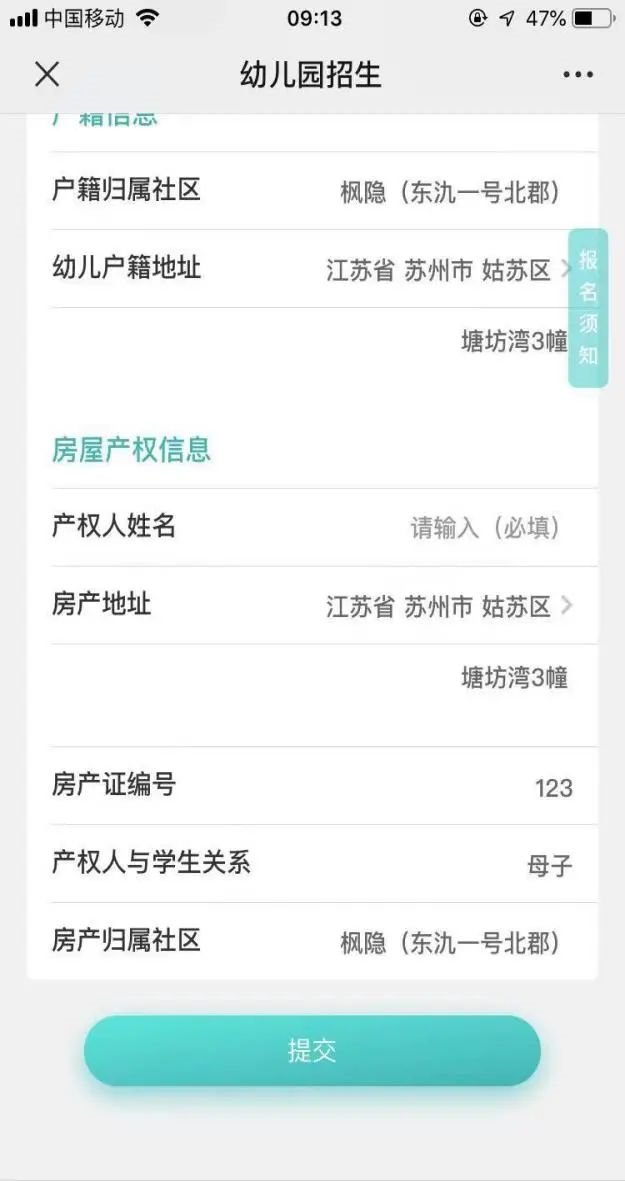The image size is (625, 1181).
Task: Open the three-dot more menu
Action: click(x=577, y=75)
